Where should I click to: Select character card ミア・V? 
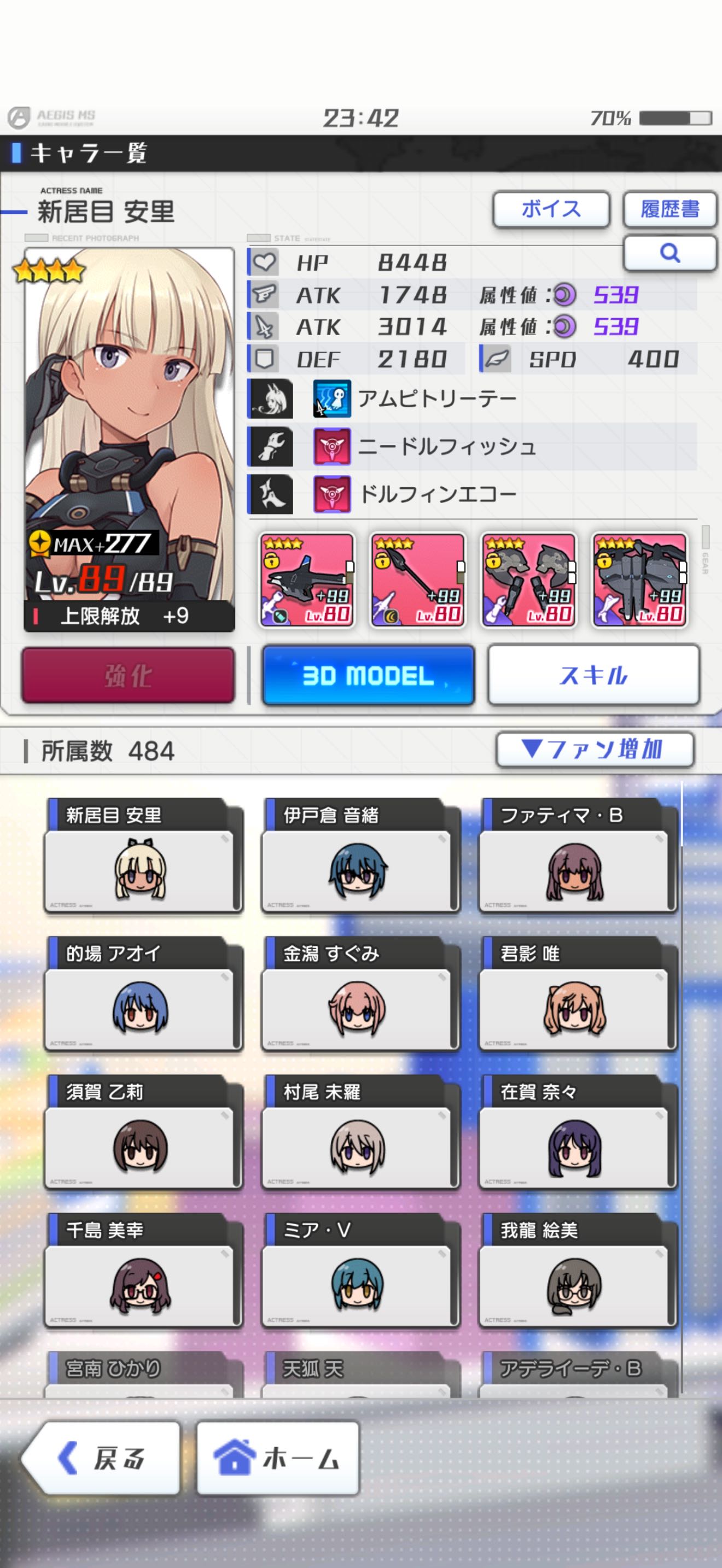pyautogui.click(x=359, y=1273)
